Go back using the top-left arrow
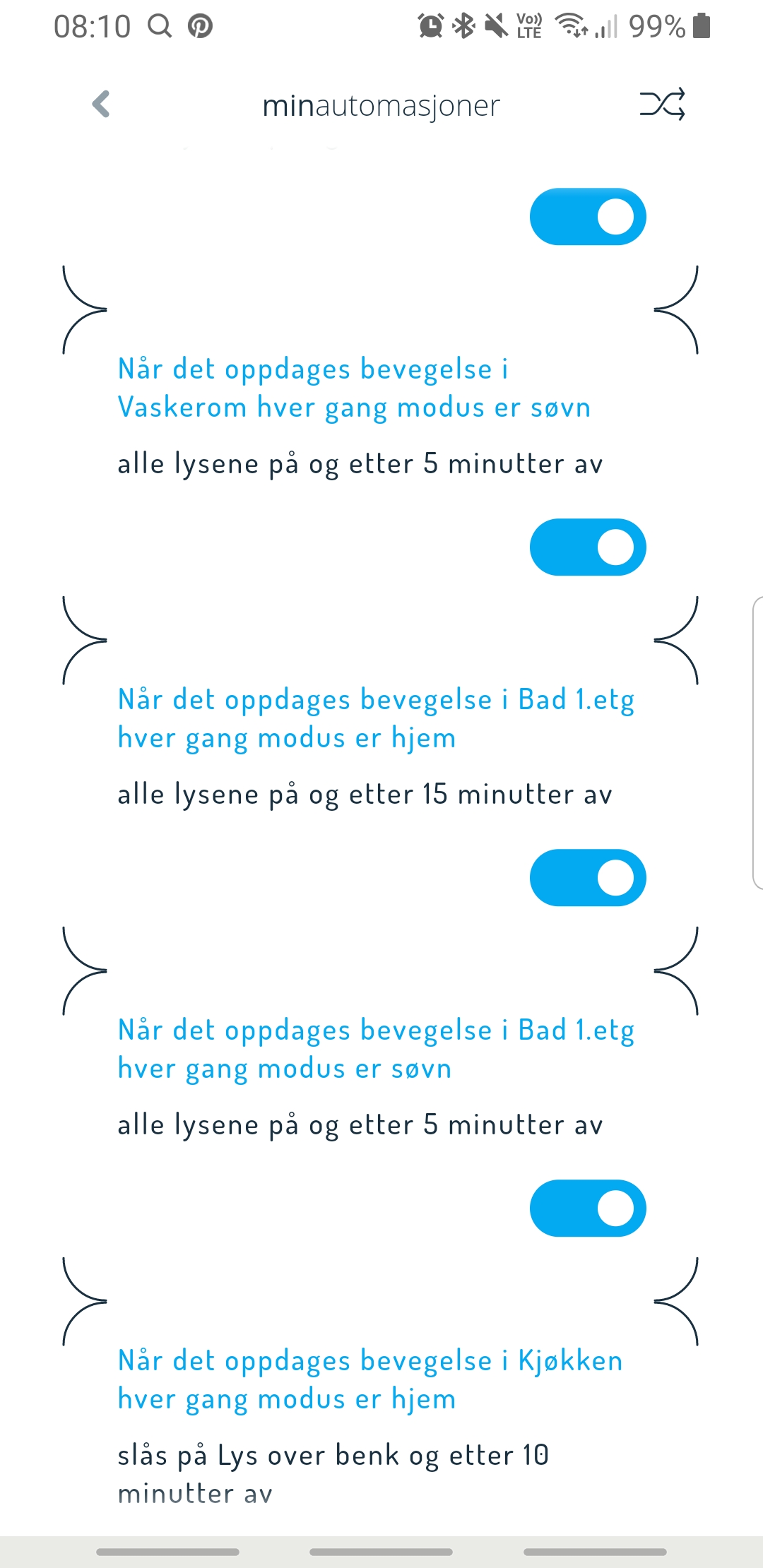Image resolution: width=763 pixels, height=1568 pixels. coord(102,105)
